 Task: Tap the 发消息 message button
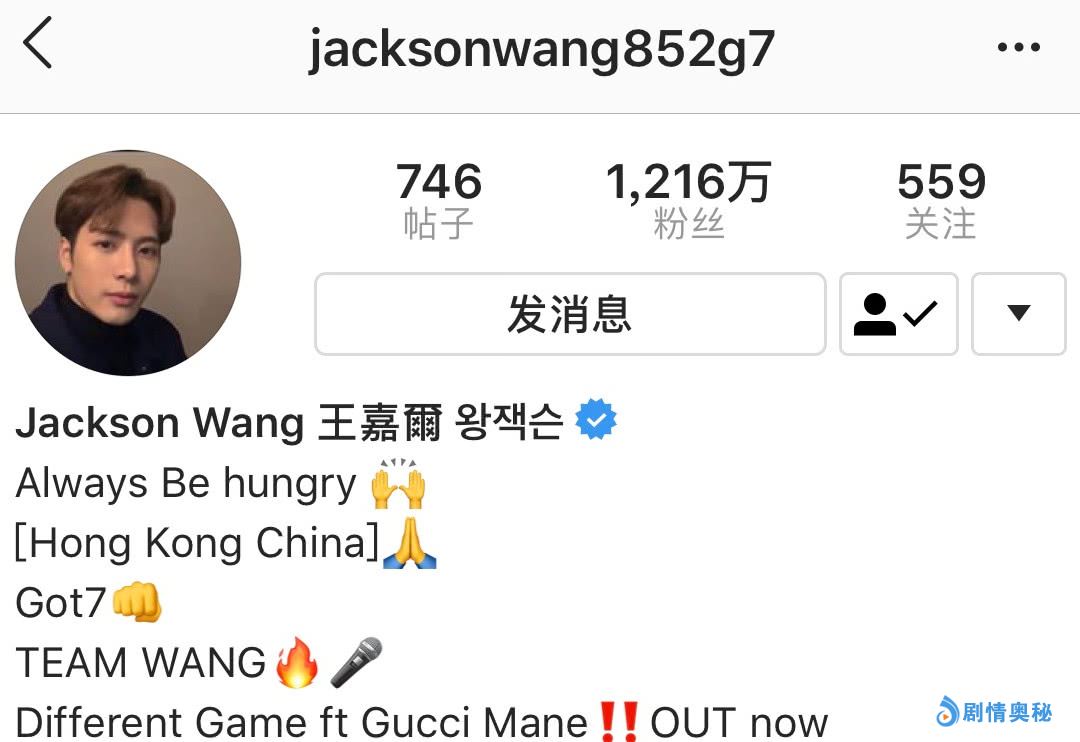coord(570,314)
